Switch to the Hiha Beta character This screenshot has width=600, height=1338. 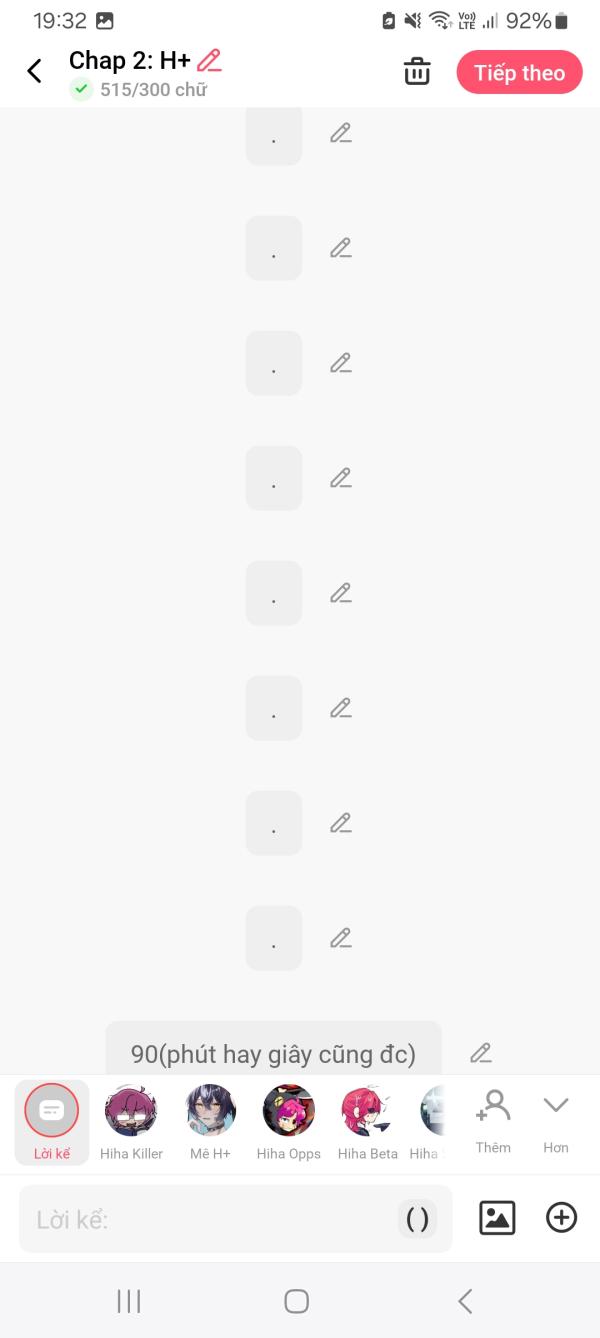(x=367, y=1122)
